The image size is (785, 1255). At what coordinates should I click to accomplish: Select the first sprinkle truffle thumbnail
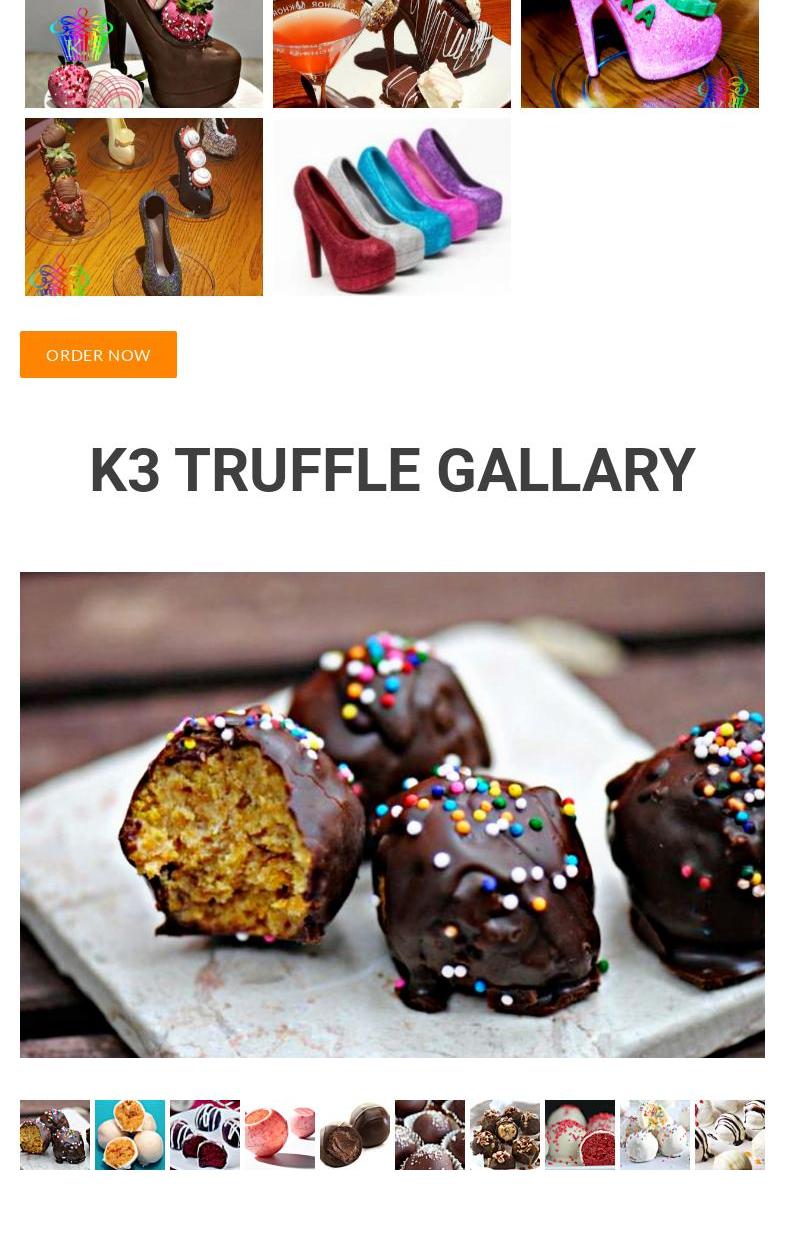point(55,1135)
